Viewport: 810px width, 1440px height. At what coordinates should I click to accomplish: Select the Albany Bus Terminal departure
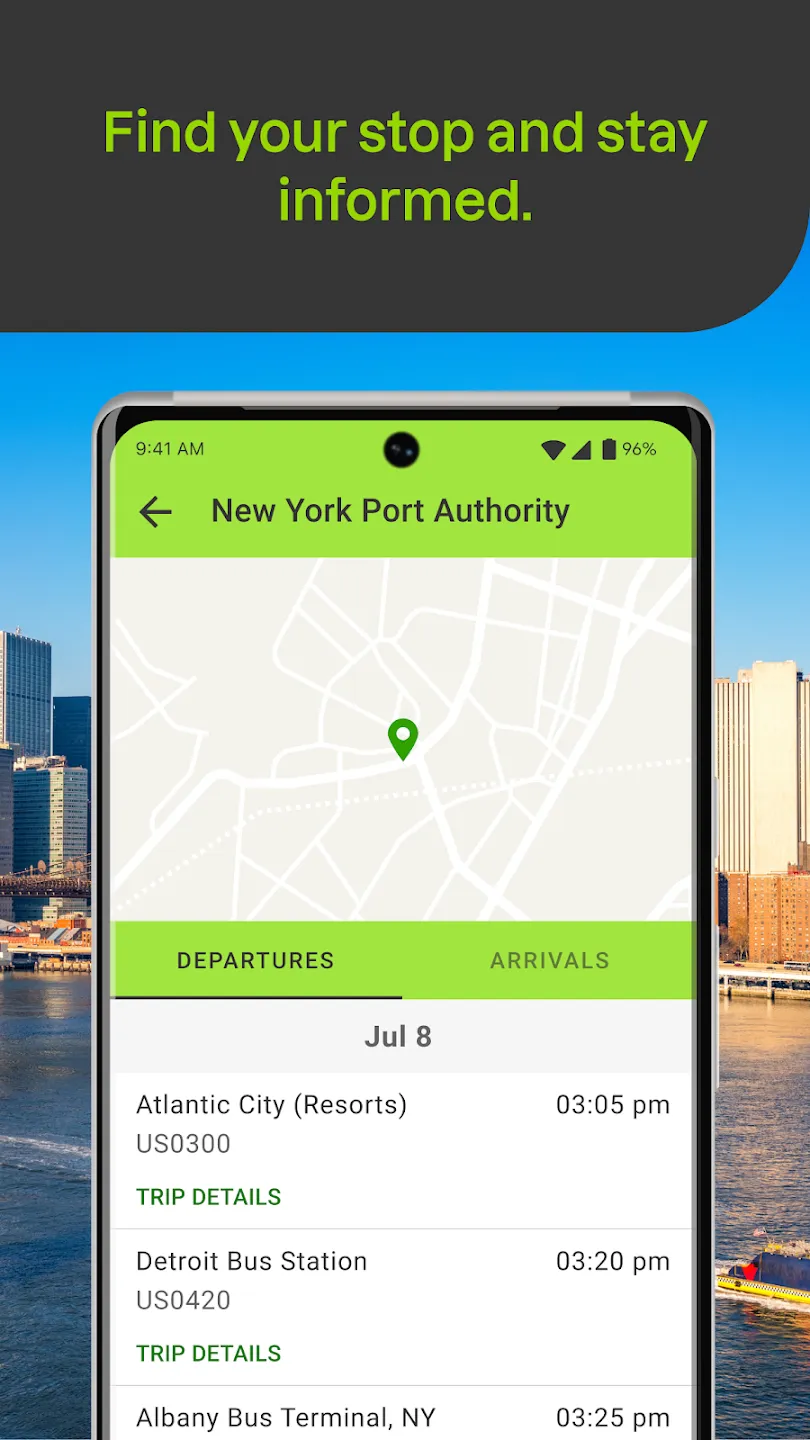pos(284,1417)
